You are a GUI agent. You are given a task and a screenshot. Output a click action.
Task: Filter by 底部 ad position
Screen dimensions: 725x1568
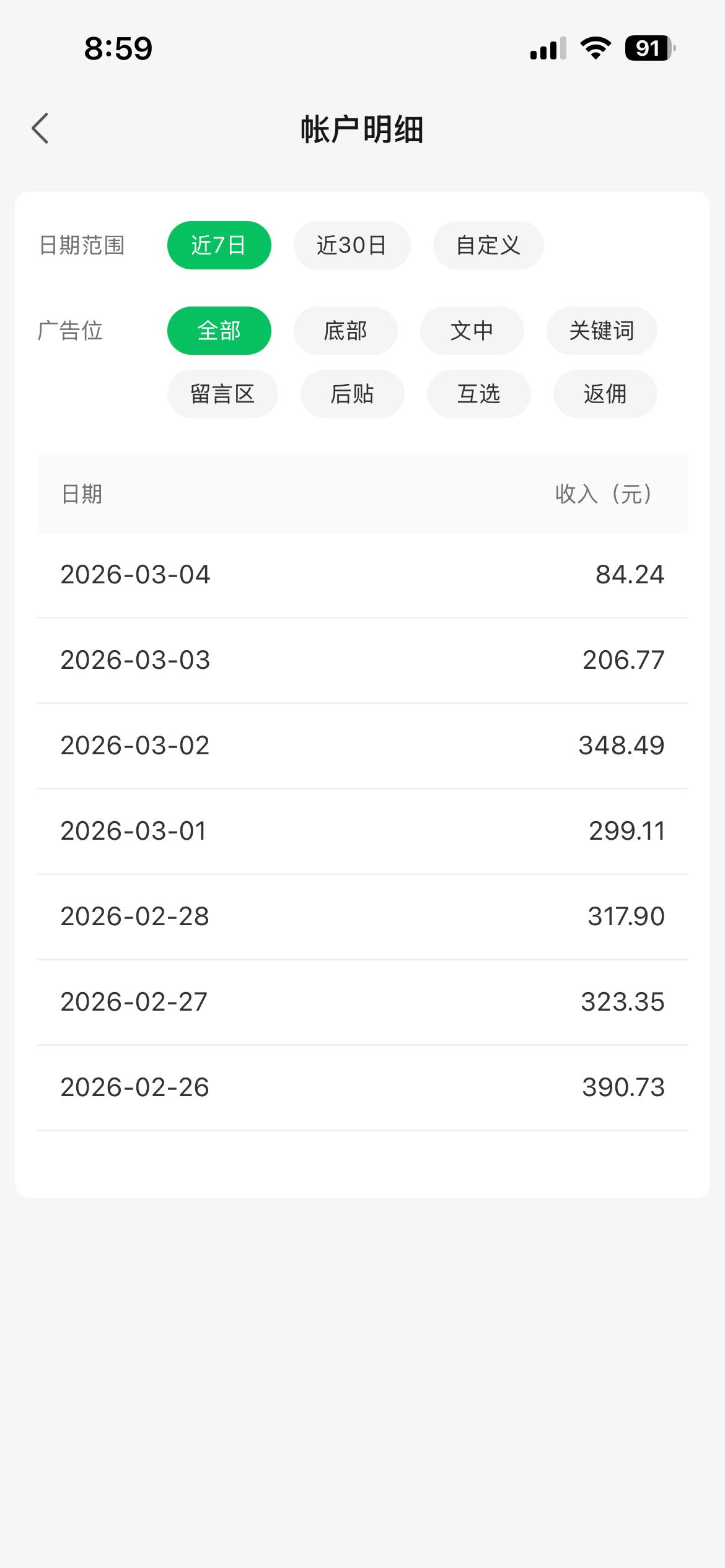point(346,331)
